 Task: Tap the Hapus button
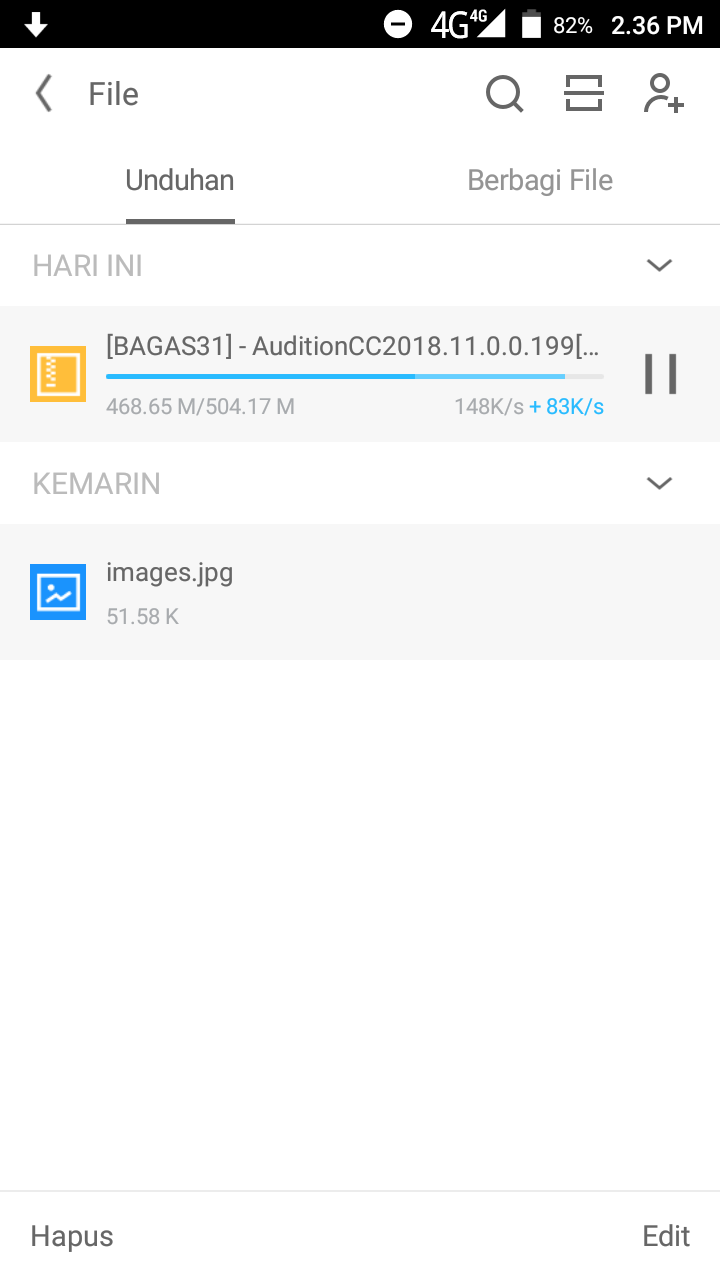tap(72, 1236)
